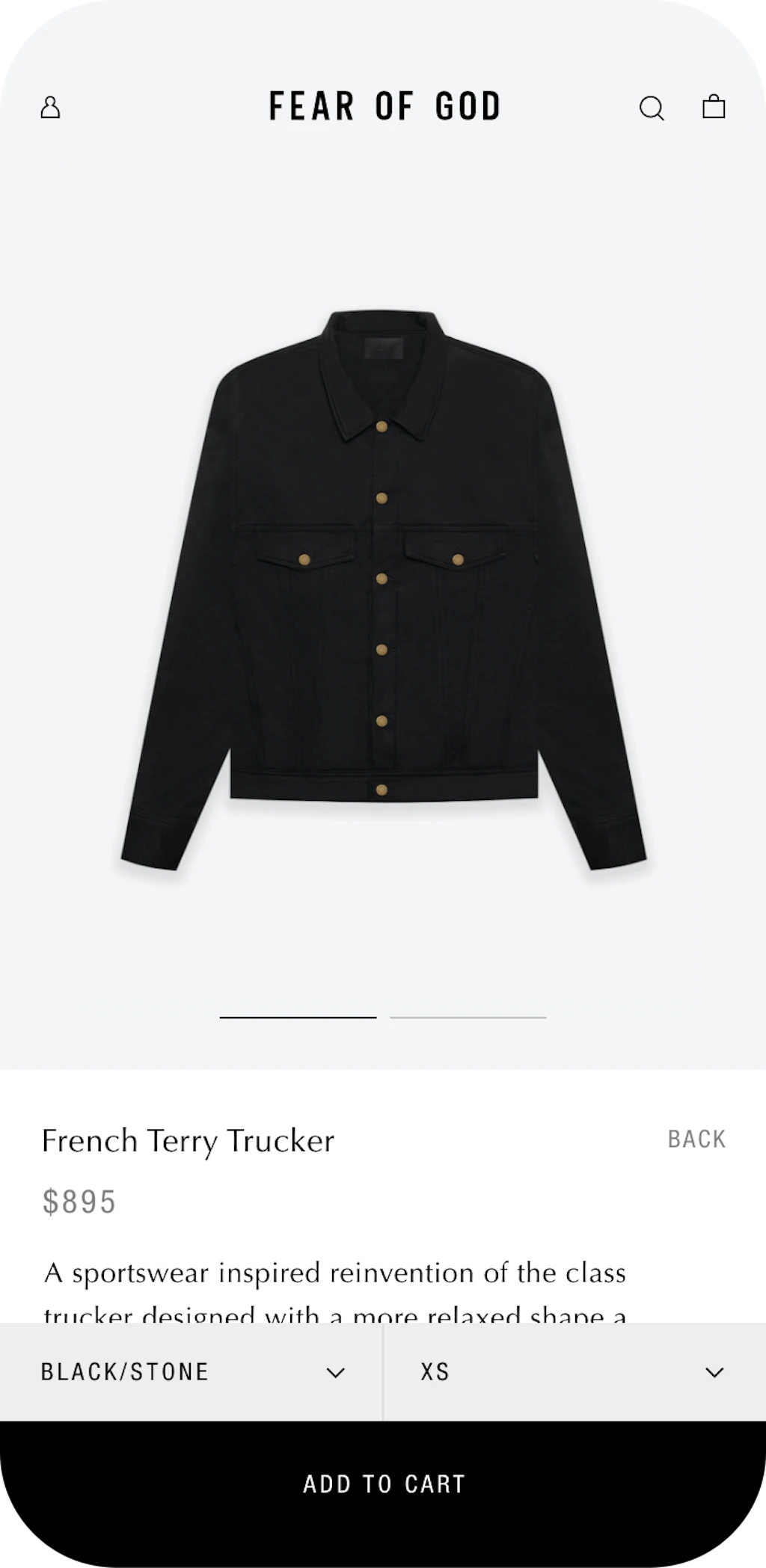
Task: Go to the Fear of God home page
Action: tap(384, 106)
